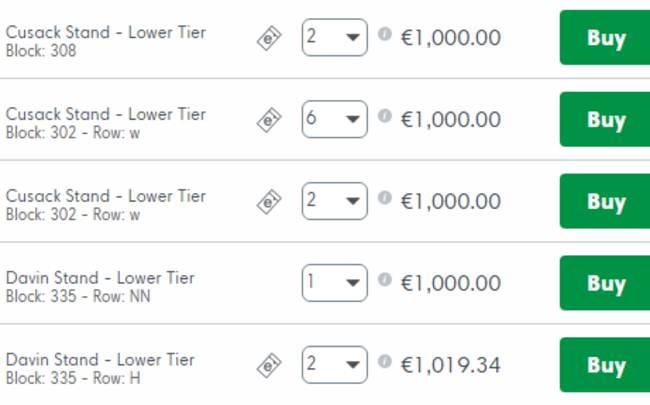The image size is (650, 405).
Task: Show price info for Row NN listing
Action: coord(385,279)
